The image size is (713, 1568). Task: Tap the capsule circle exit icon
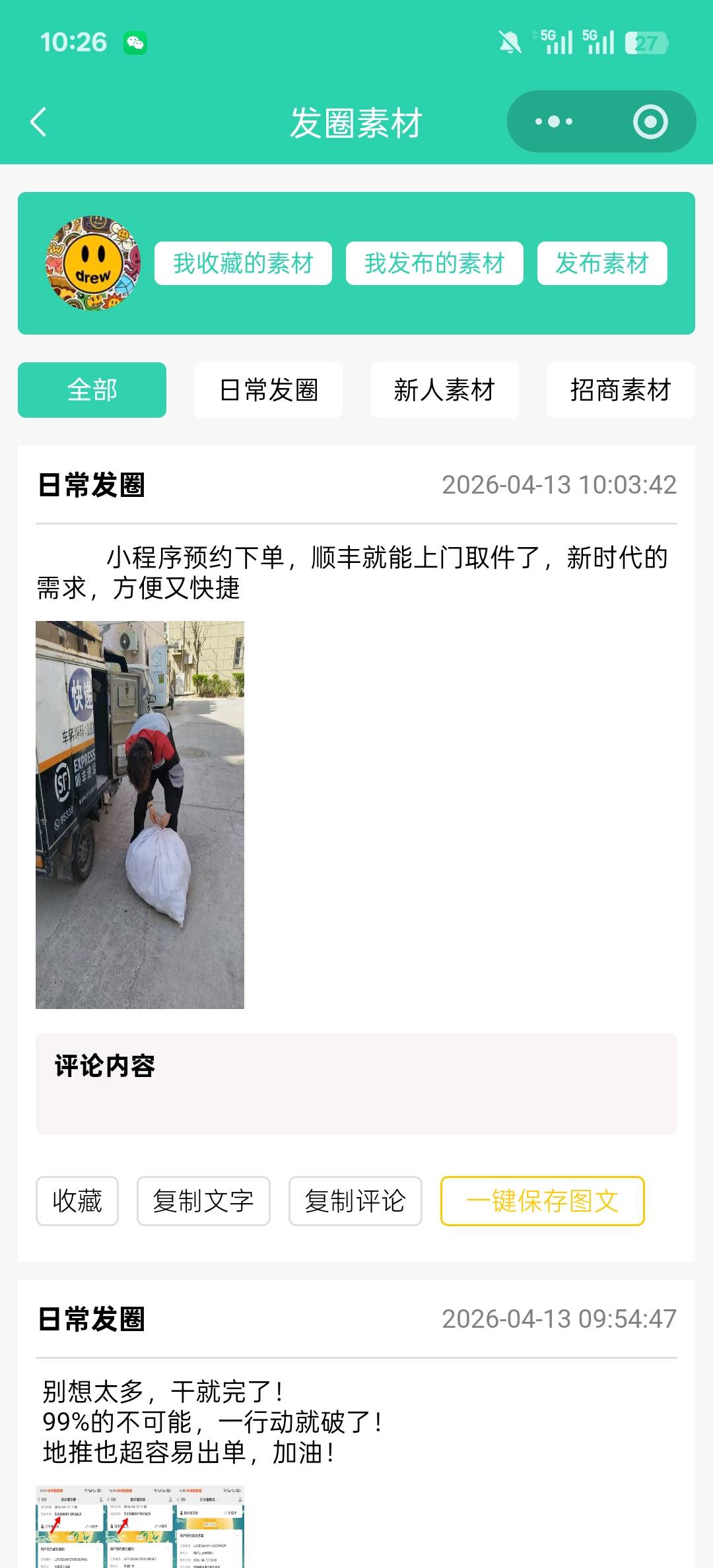(x=650, y=121)
